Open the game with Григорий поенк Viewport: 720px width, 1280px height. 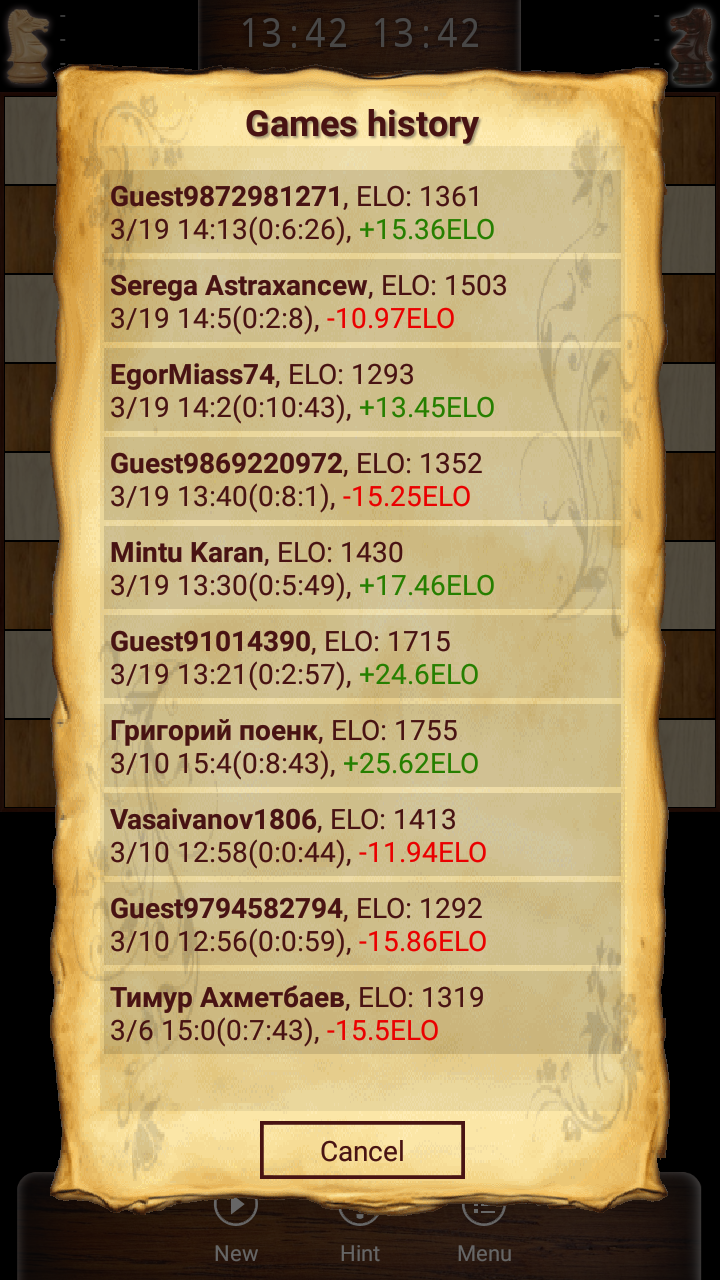coord(362,746)
